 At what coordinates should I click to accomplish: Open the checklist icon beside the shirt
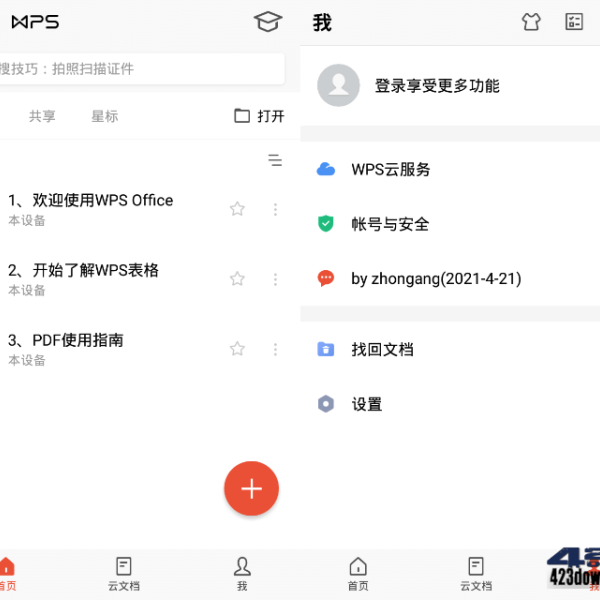(574, 22)
